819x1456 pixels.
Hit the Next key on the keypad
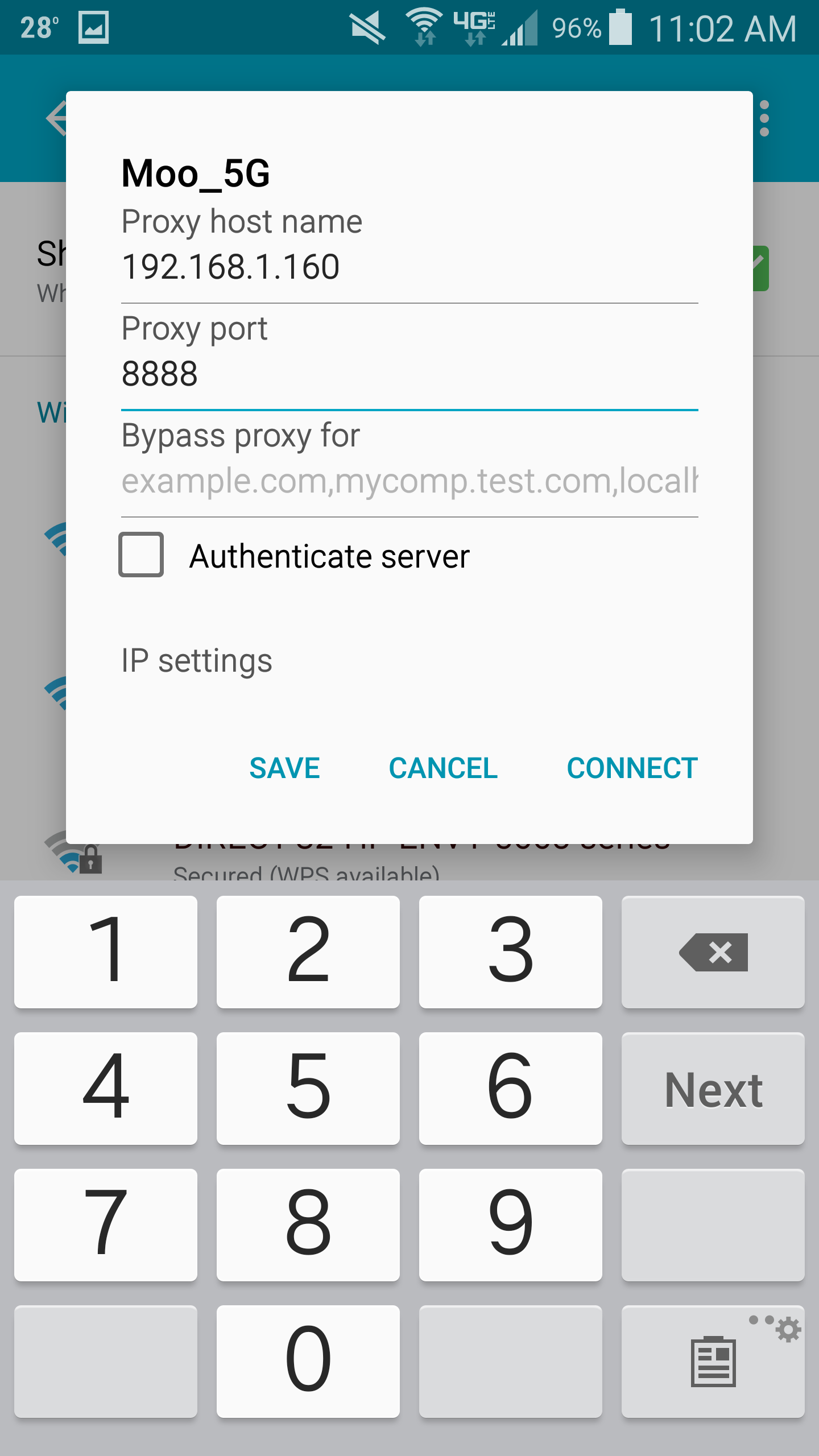point(713,1089)
